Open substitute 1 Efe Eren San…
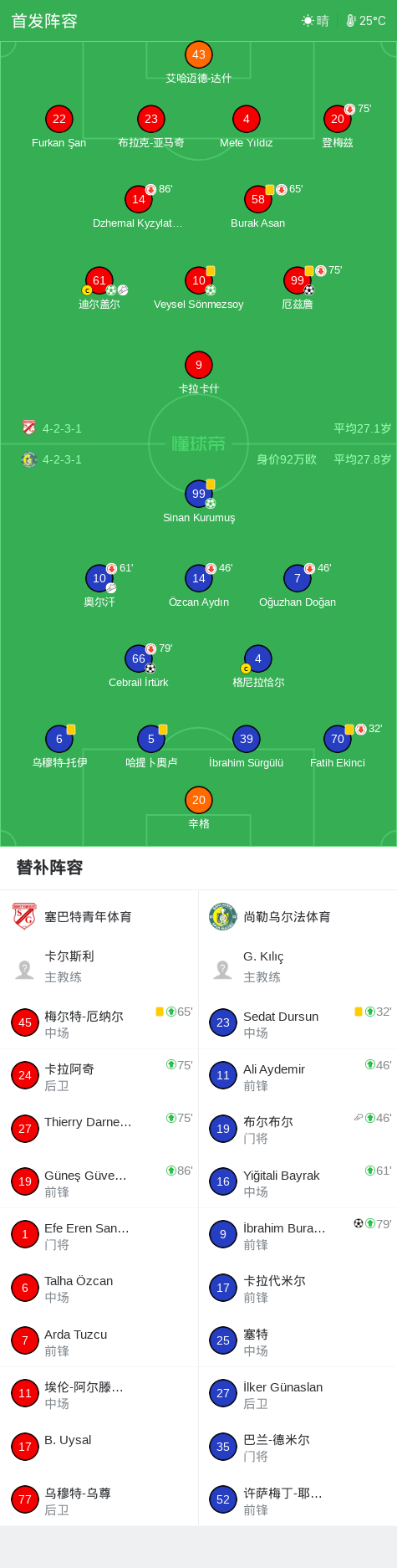 coord(99,1235)
